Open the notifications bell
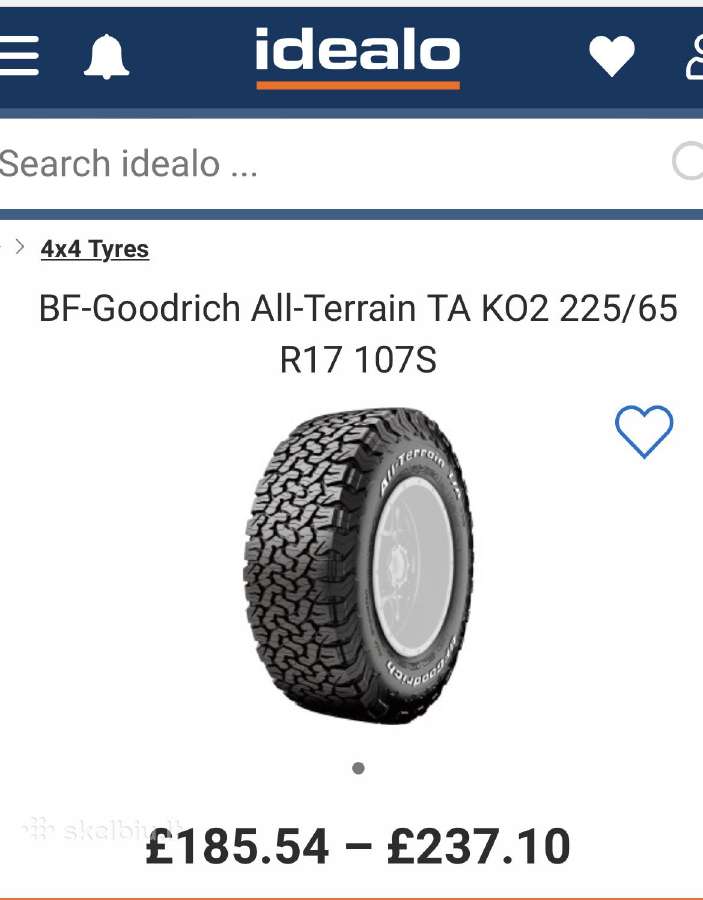Screen dimensions: 703x900 click(x=106, y=56)
